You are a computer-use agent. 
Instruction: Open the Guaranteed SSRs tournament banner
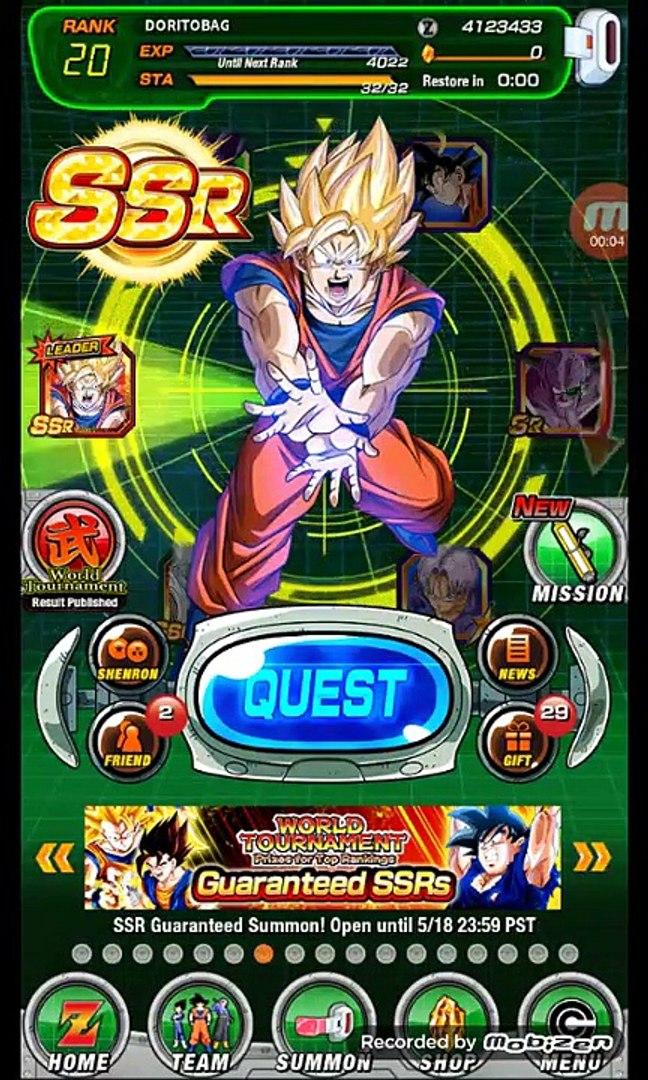(322, 857)
